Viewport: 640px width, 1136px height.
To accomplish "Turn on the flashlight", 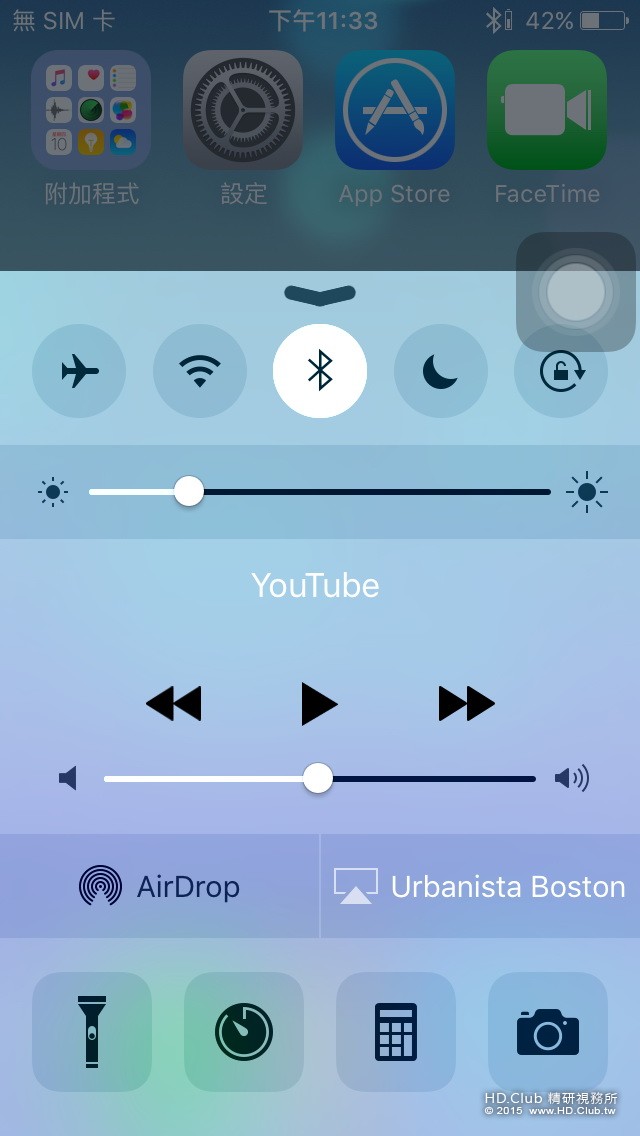I will click(x=92, y=1031).
